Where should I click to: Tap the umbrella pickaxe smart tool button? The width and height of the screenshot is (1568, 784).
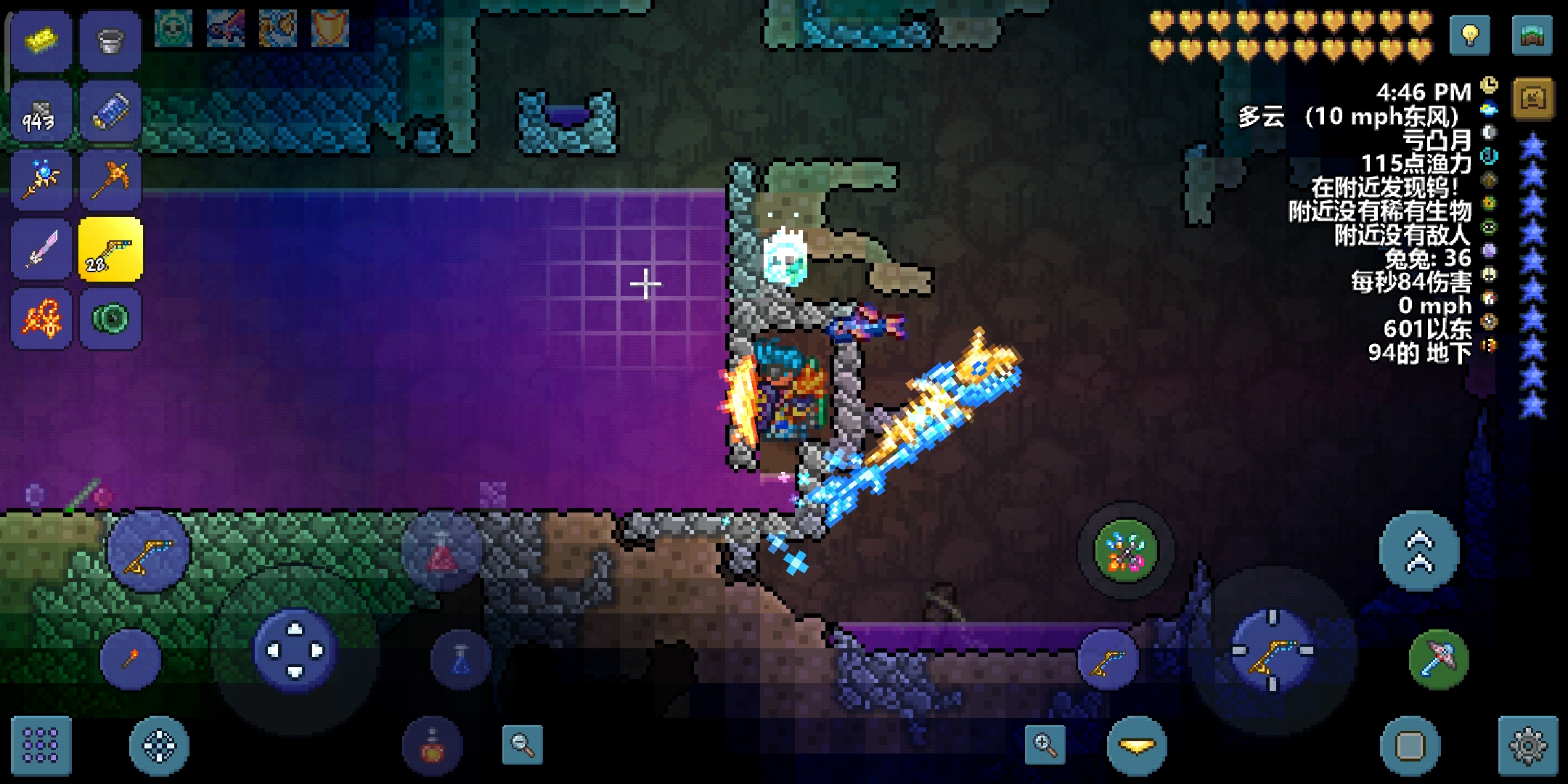(1438, 659)
